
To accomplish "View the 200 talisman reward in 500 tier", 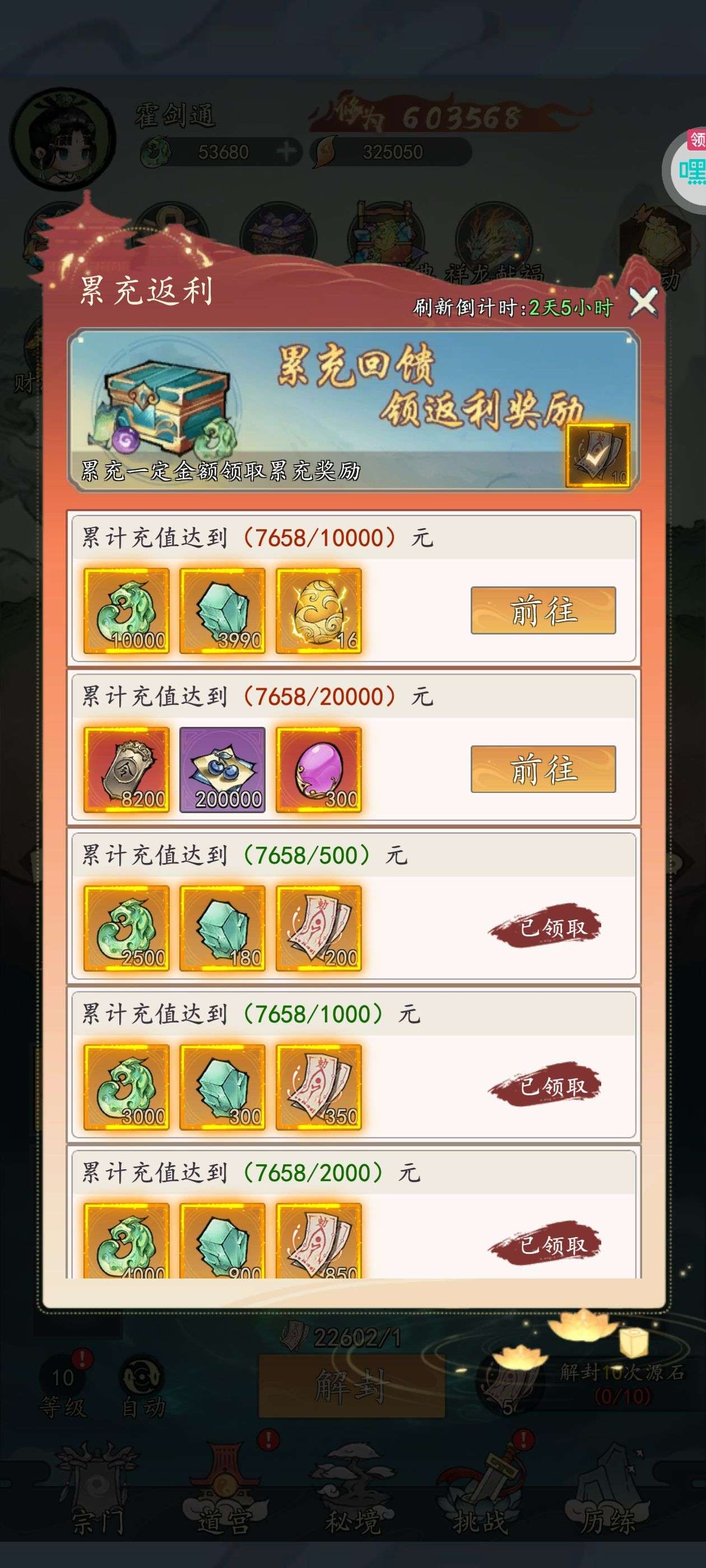I will [319, 928].
